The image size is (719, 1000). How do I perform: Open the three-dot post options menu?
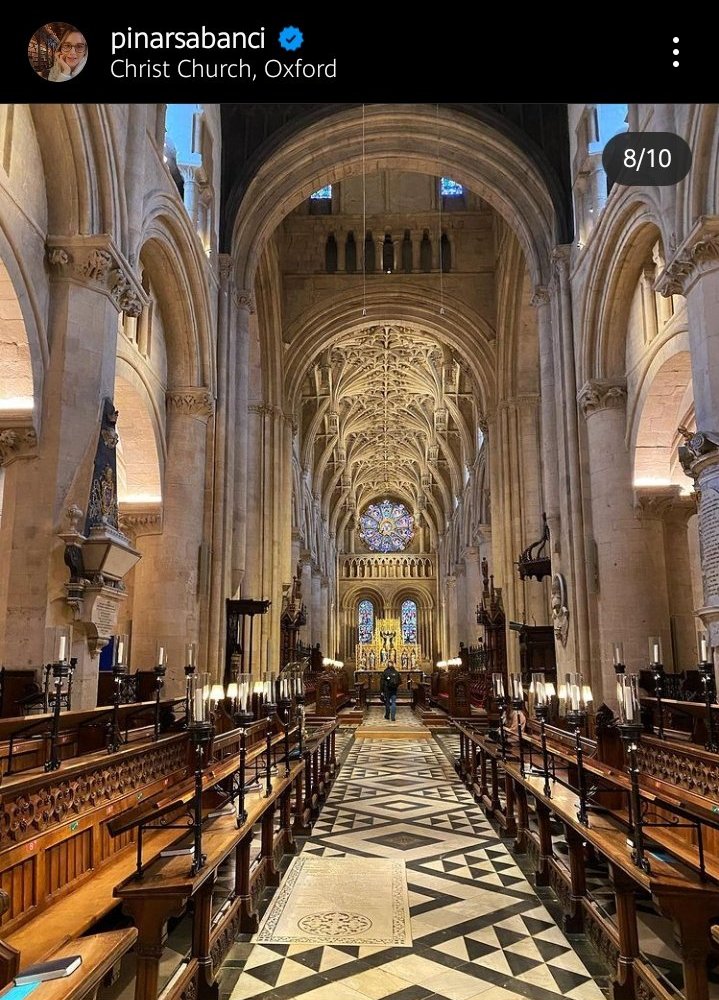coord(676,52)
